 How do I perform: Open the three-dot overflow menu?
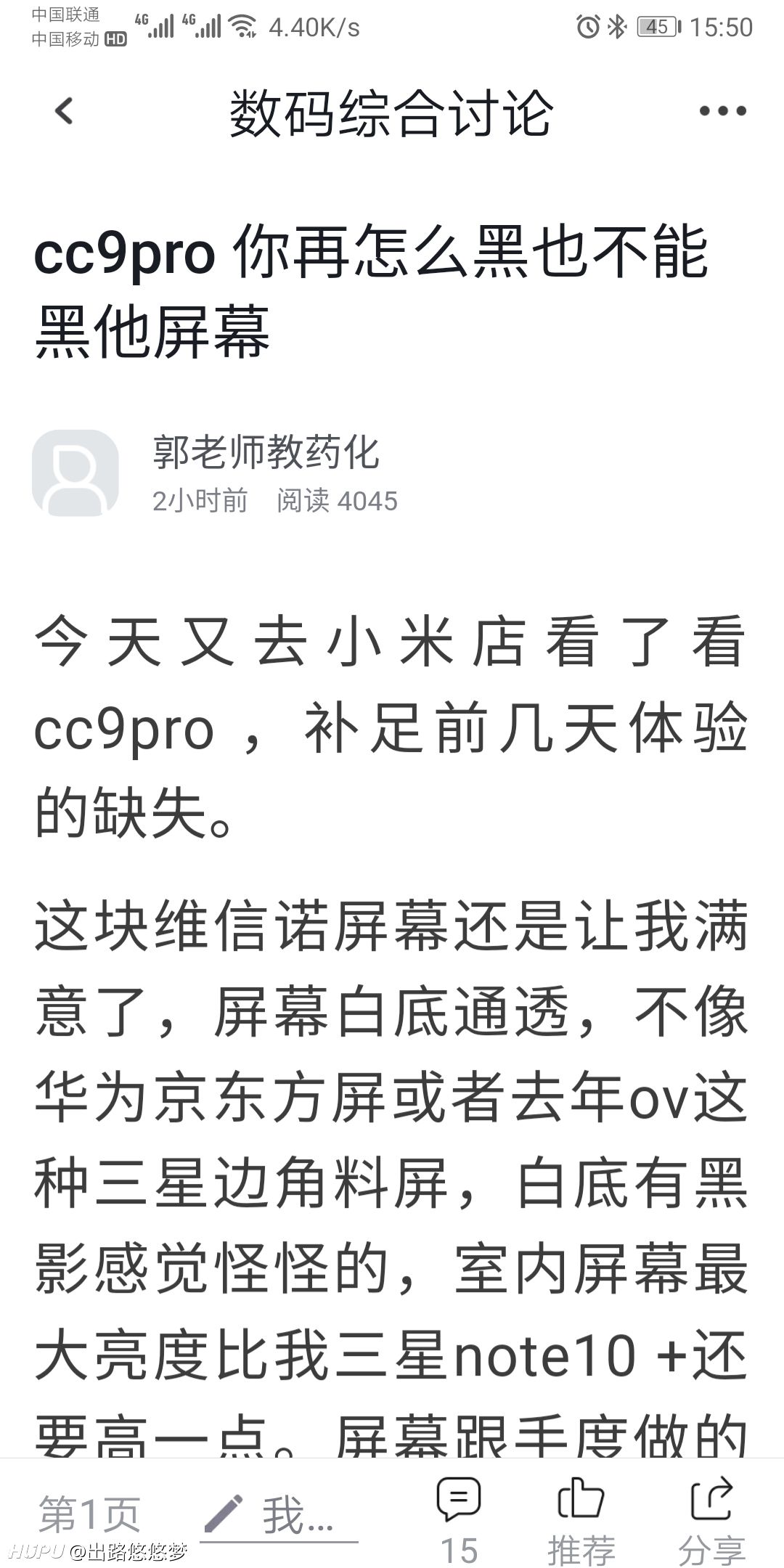(722, 111)
